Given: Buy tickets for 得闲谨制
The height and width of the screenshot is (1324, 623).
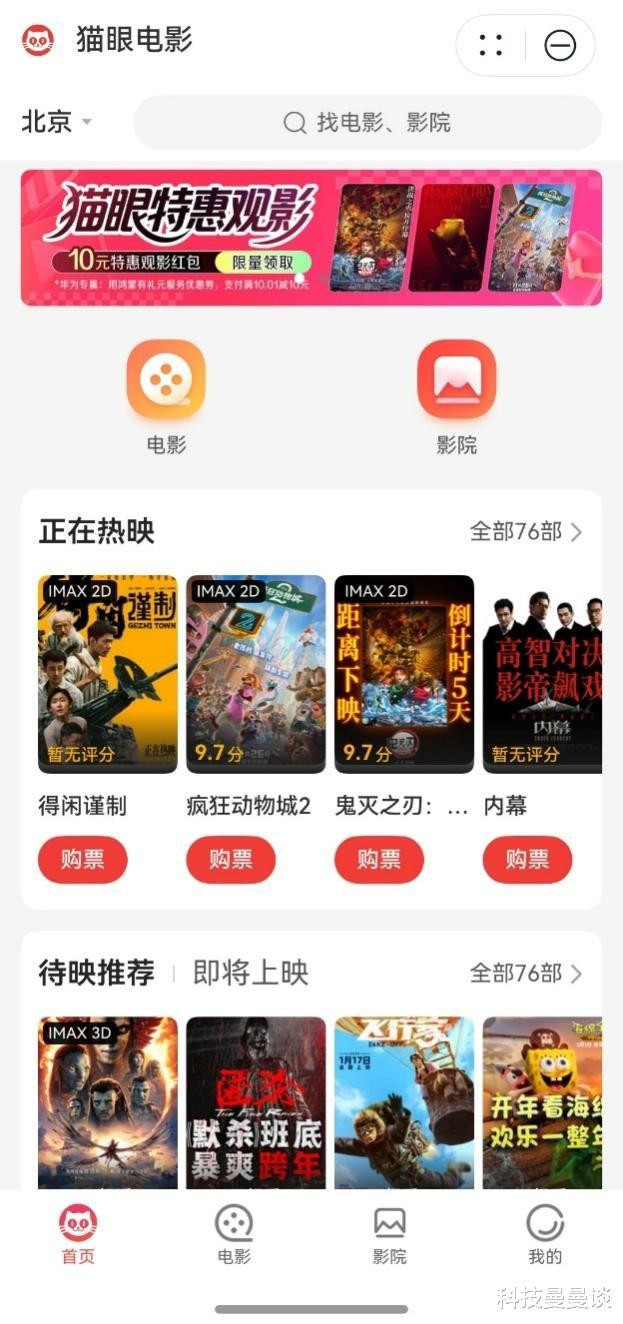Looking at the screenshot, I should tap(83, 860).
